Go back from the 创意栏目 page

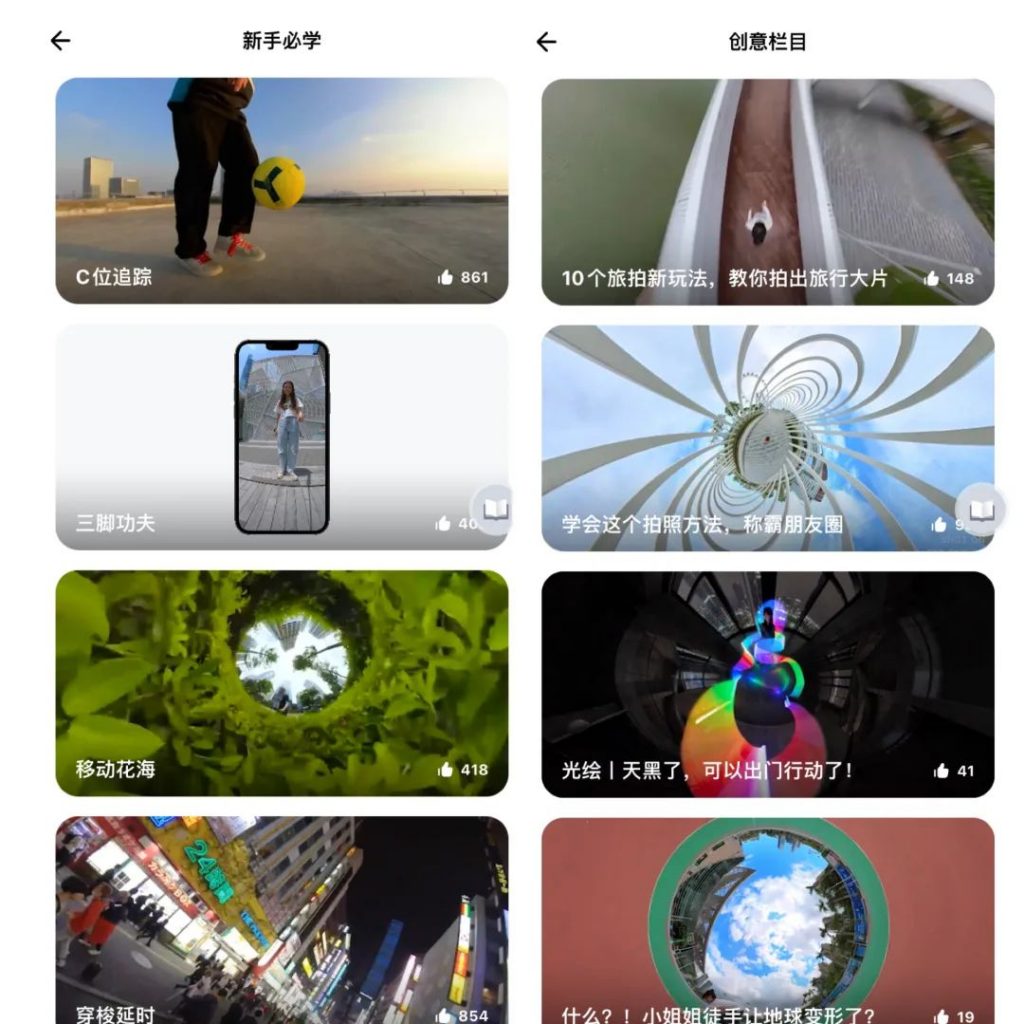[x=546, y=42]
